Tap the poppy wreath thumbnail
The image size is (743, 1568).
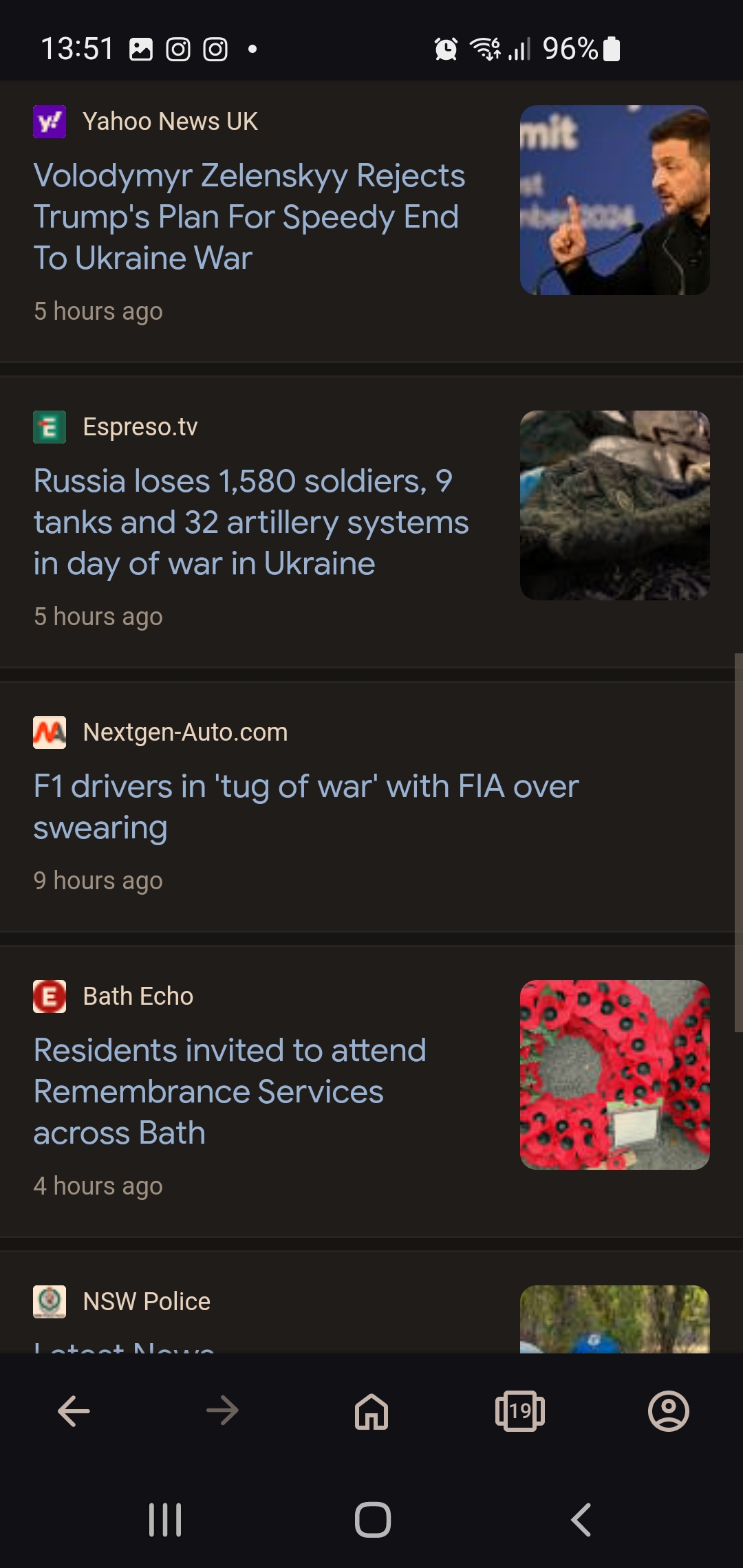click(614, 1075)
